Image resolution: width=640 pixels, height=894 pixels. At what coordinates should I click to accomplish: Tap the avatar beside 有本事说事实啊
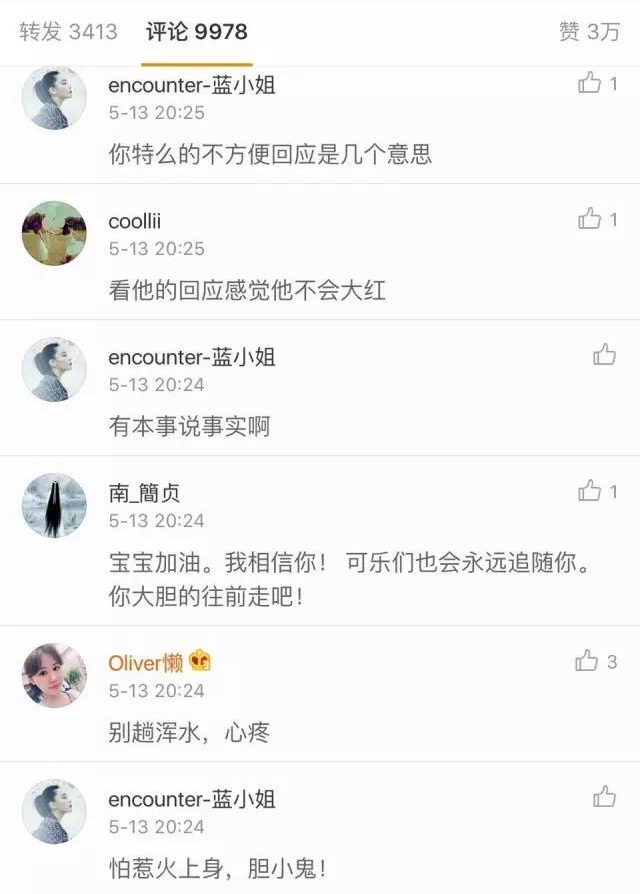(54, 369)
